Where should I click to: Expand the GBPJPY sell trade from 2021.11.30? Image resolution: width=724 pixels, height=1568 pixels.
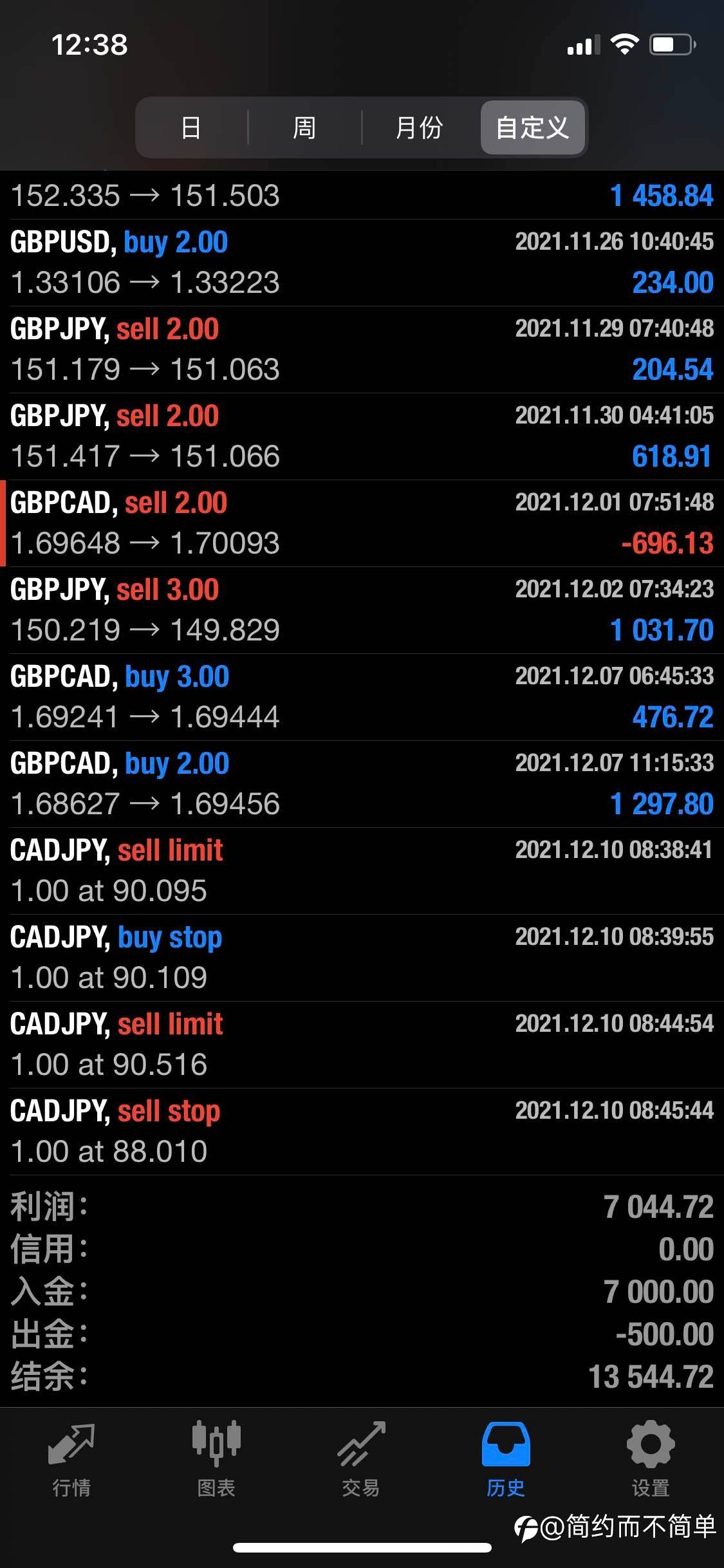click(x=362, y=436)
